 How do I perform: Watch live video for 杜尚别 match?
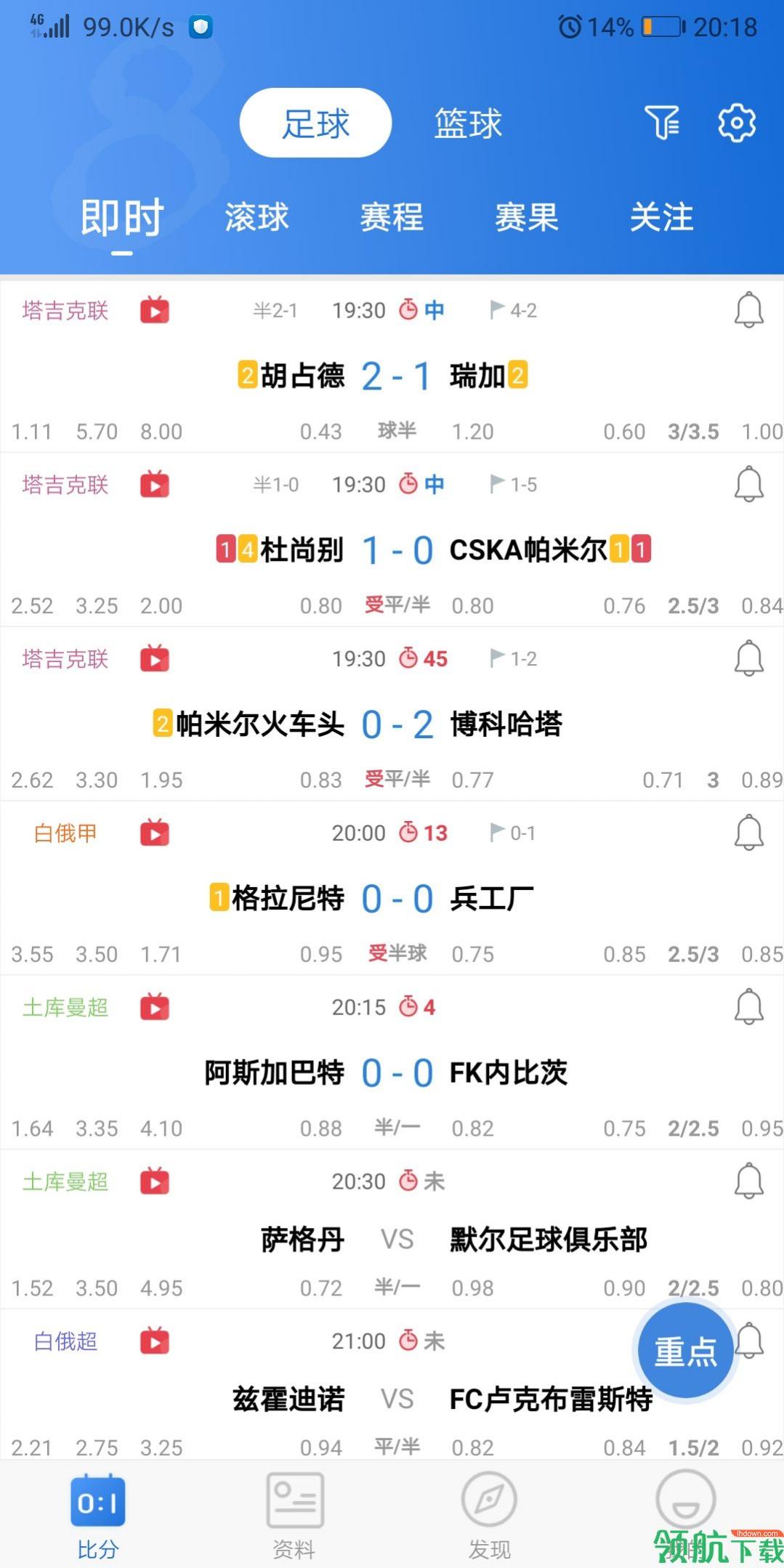[155, 485]
